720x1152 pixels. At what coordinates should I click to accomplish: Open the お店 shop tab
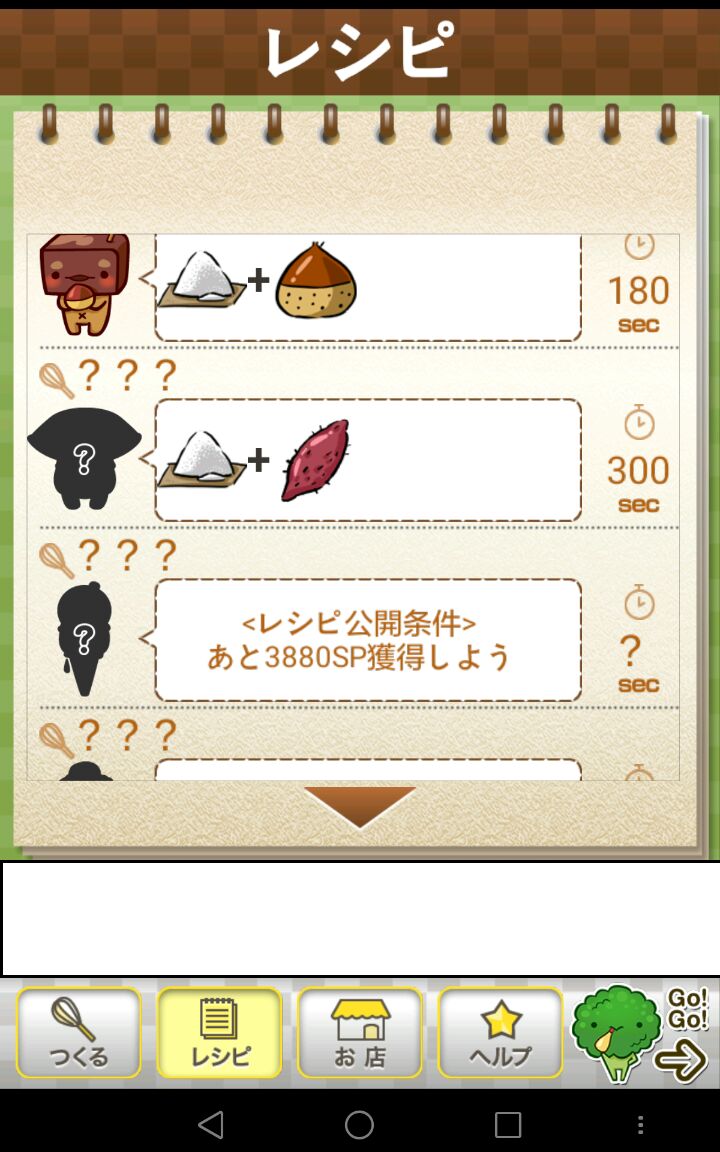(x=359, y=1033)
